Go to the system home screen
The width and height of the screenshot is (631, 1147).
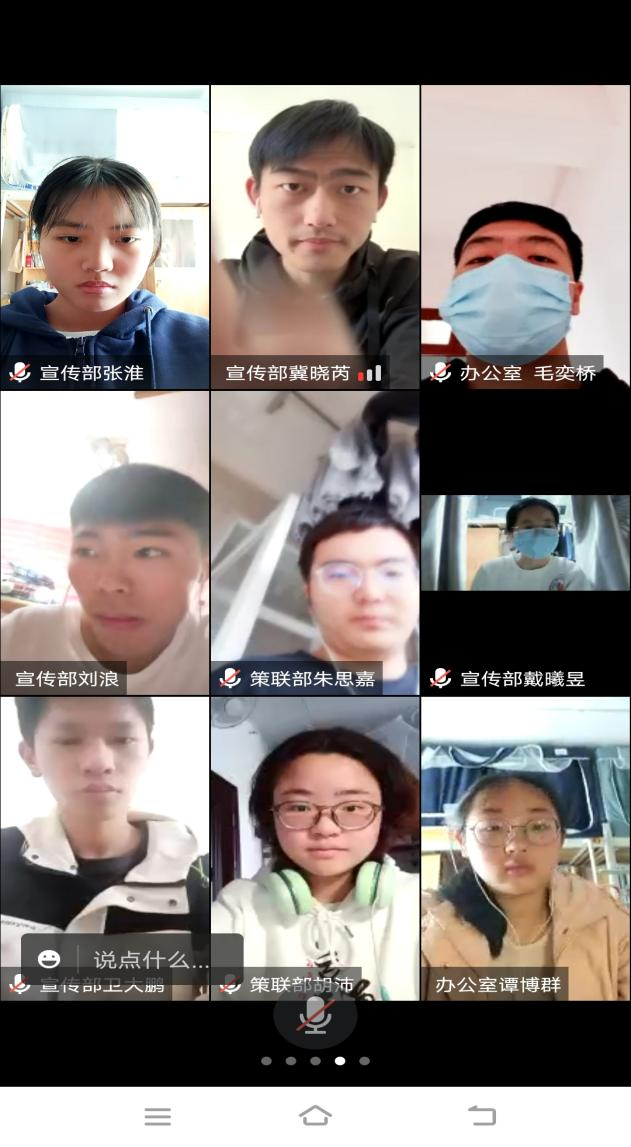point(315,1116)
